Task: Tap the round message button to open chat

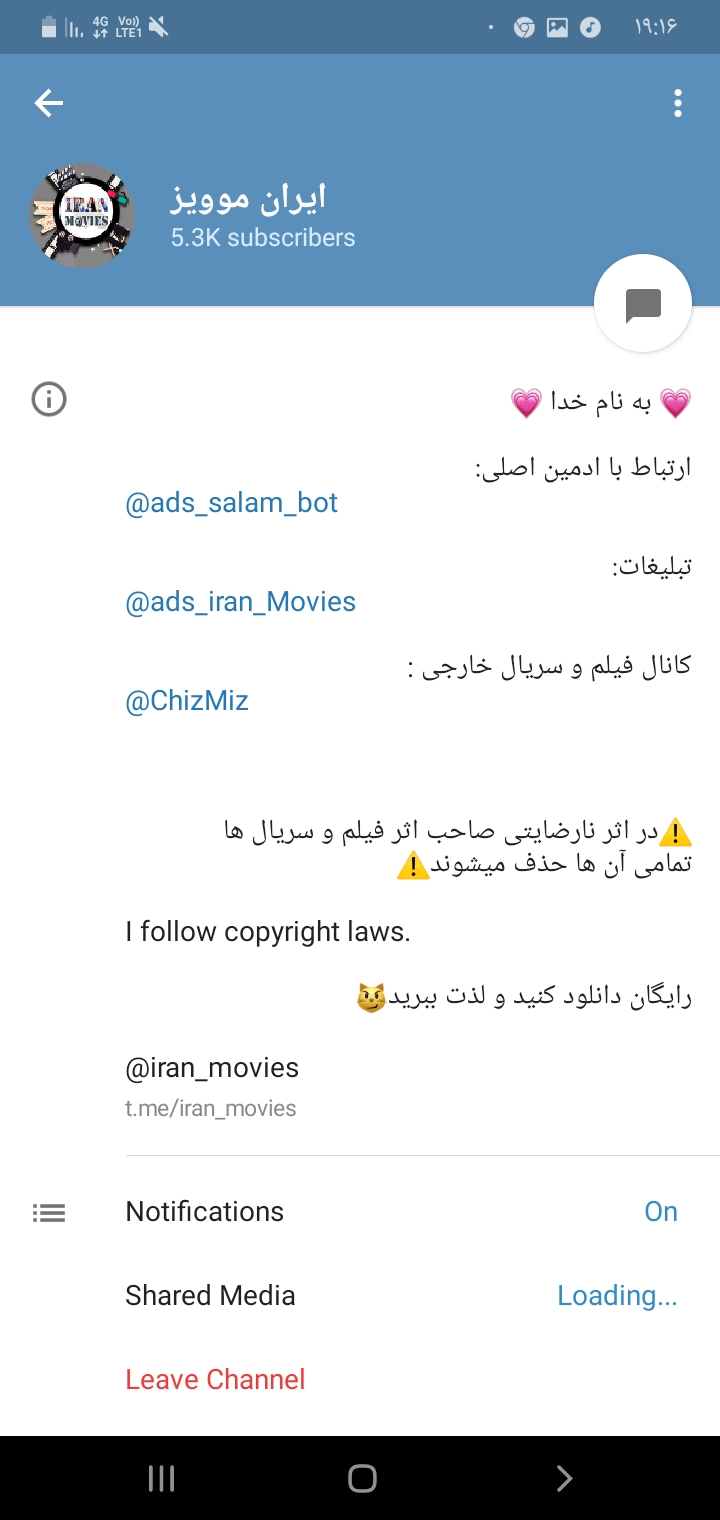Action: coord(643,305)
